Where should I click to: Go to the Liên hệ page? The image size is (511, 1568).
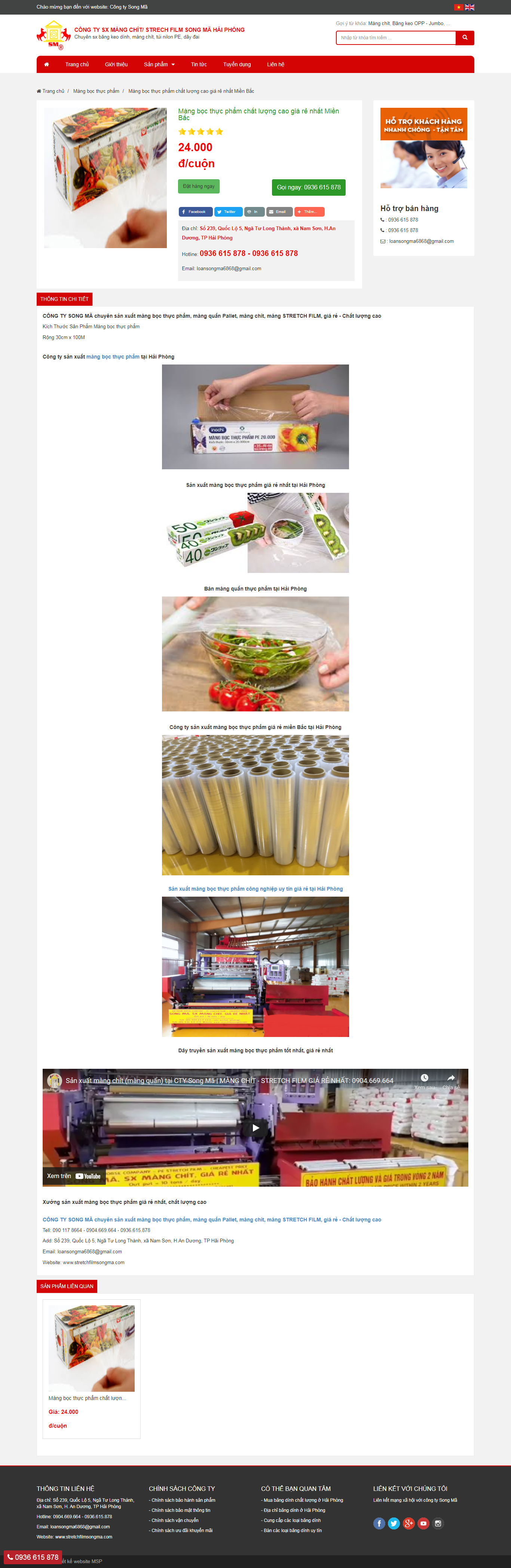(x=276, y=64)
